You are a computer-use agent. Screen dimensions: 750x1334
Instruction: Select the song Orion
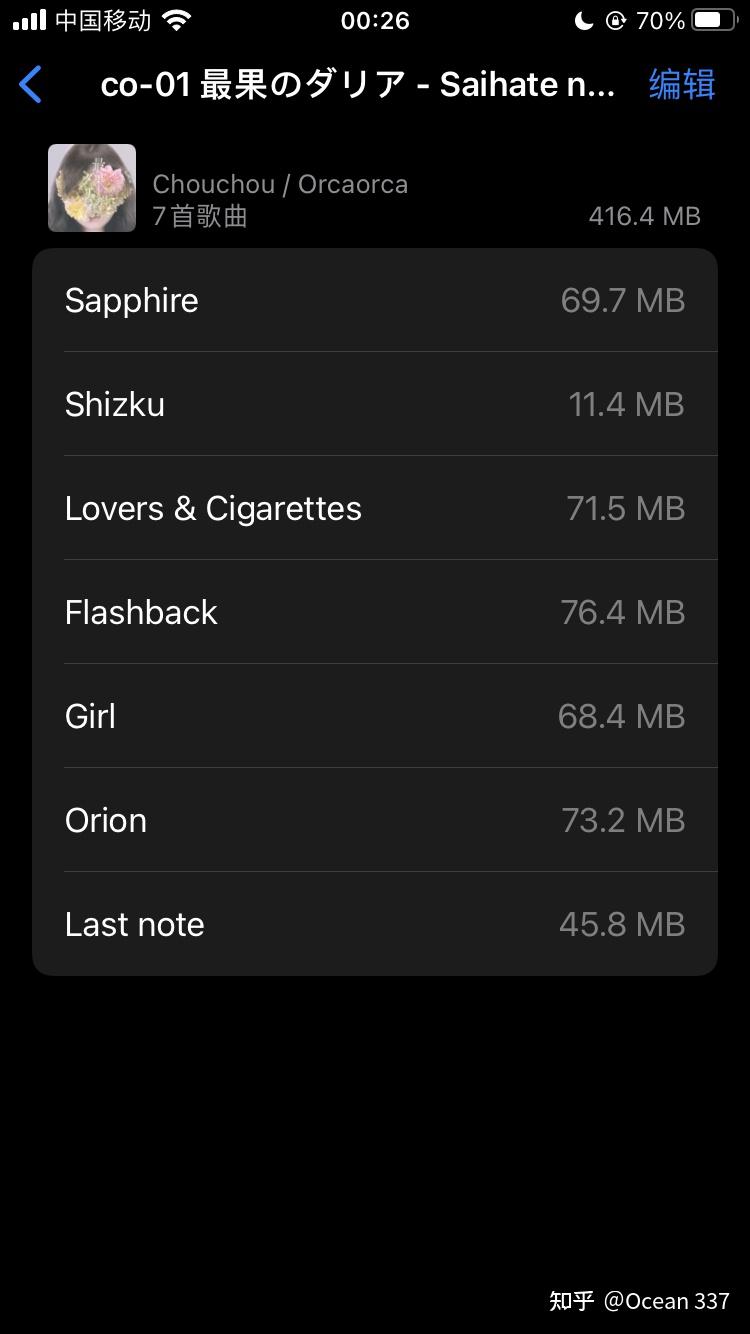tap(375, 819)
